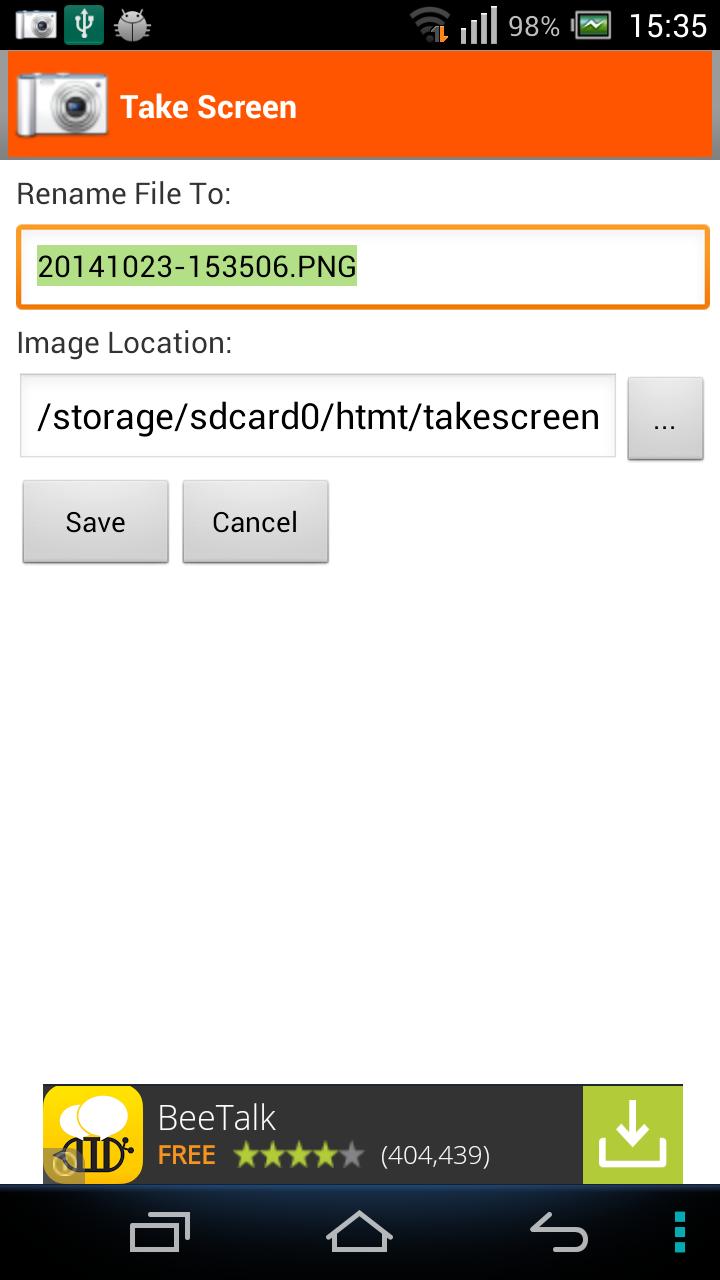Download BeeTalk from the ad banner
Image resolution: width=720 pixels, height=1280 pixels.
click(632, 1134)
